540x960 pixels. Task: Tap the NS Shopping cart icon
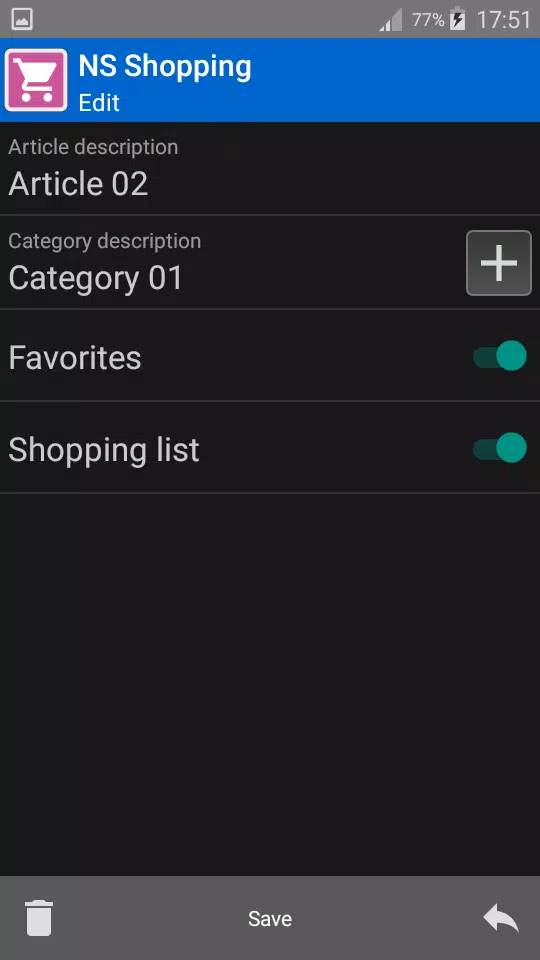click(x=36, y=80)
